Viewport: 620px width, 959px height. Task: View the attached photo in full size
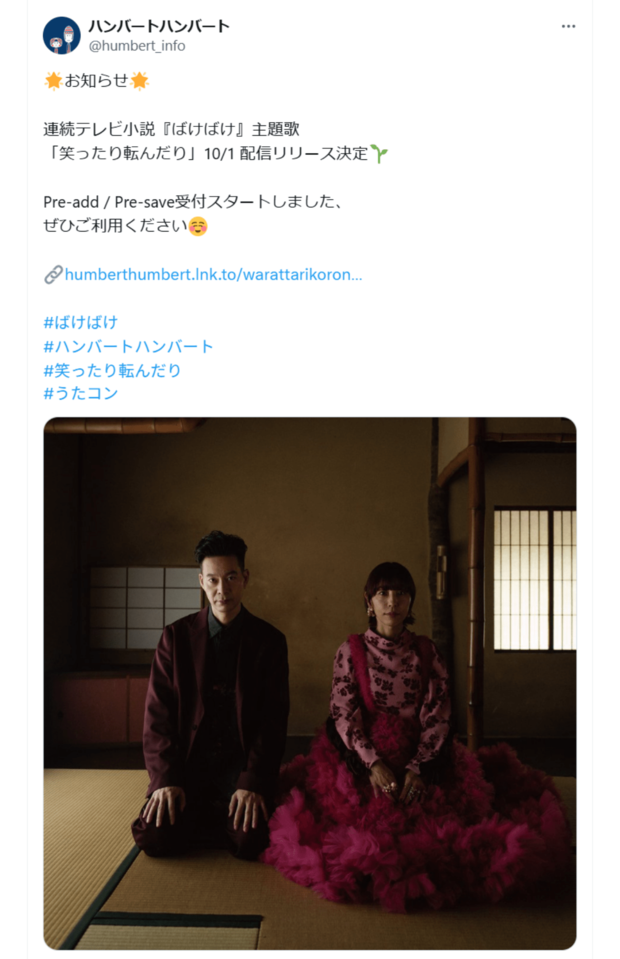pos(310,683)
